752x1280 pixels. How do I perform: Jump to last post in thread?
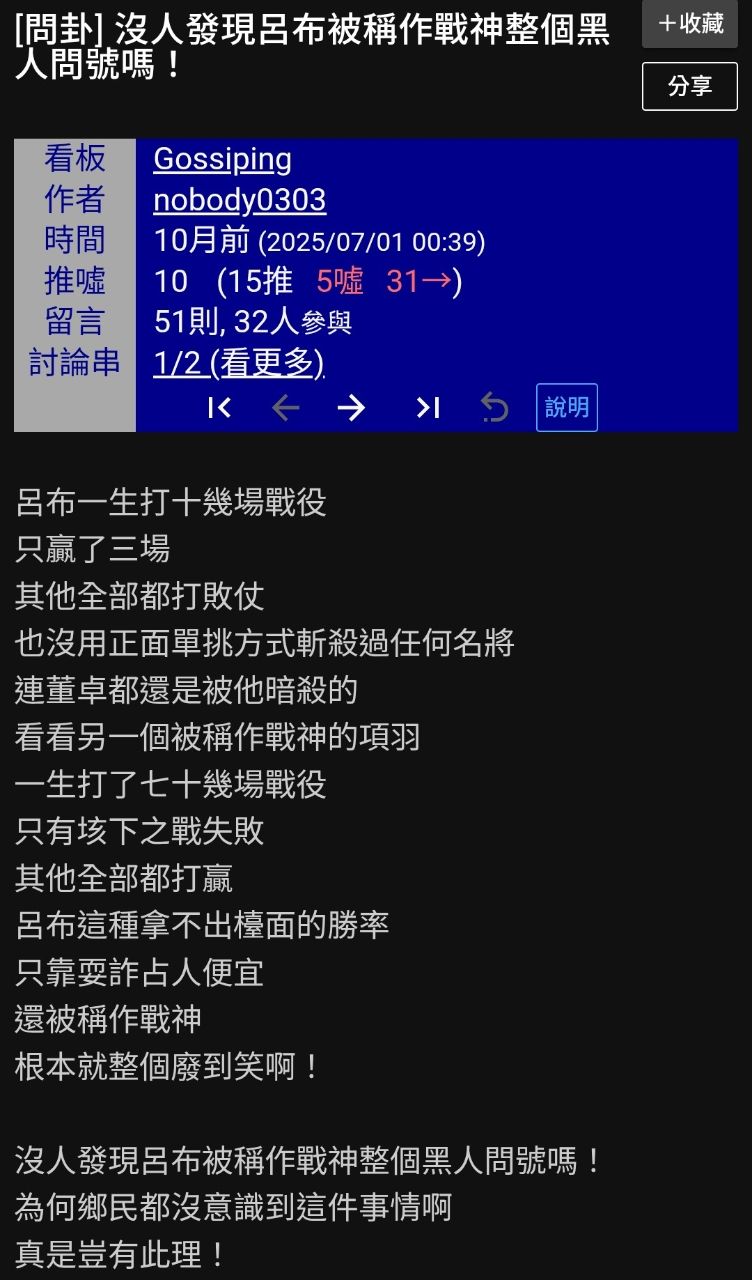point(428,408)
